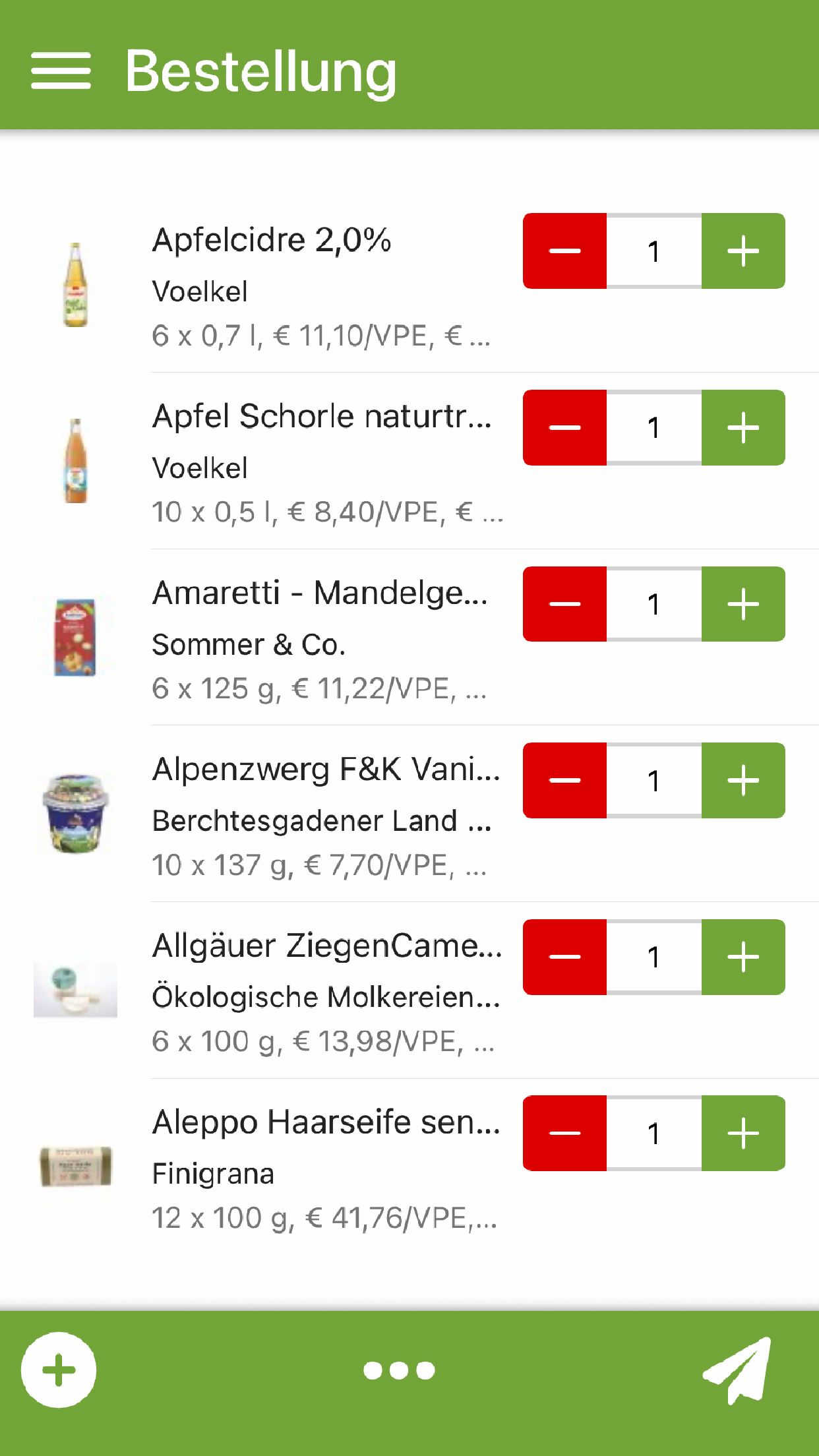Screen dimensions: 819x1456
Task: Open the hamburger menu
Action: [x=61, y=71]
